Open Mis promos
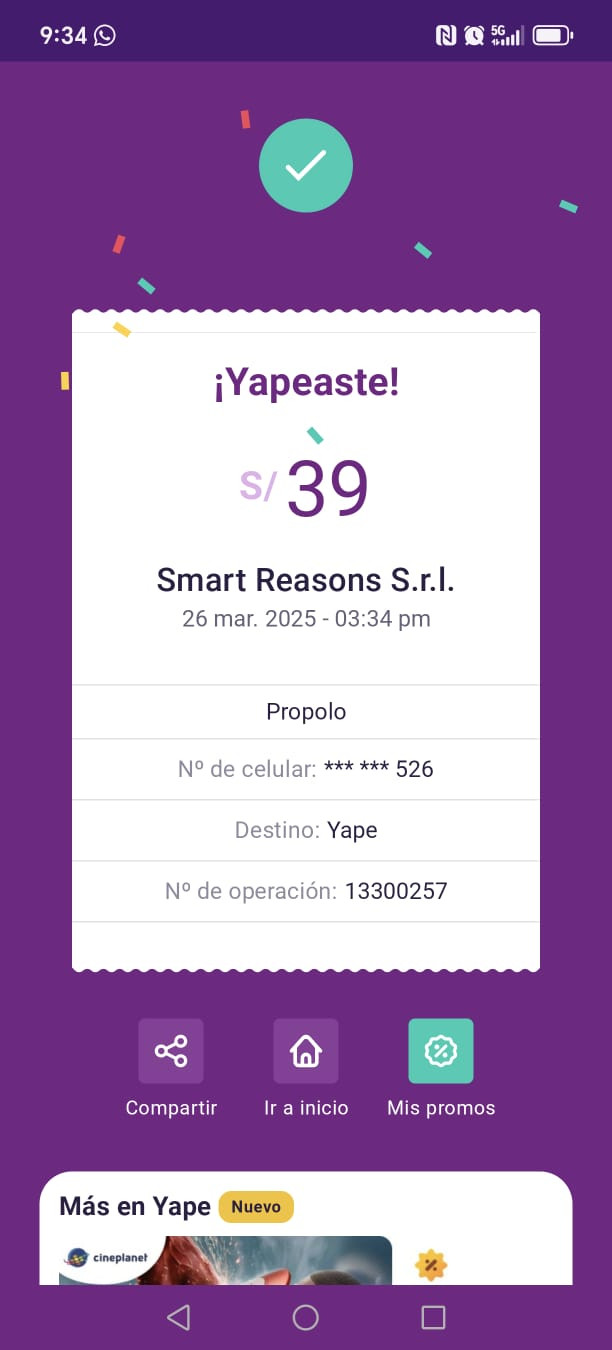The image size is (612, 1350). point(441,1051)
